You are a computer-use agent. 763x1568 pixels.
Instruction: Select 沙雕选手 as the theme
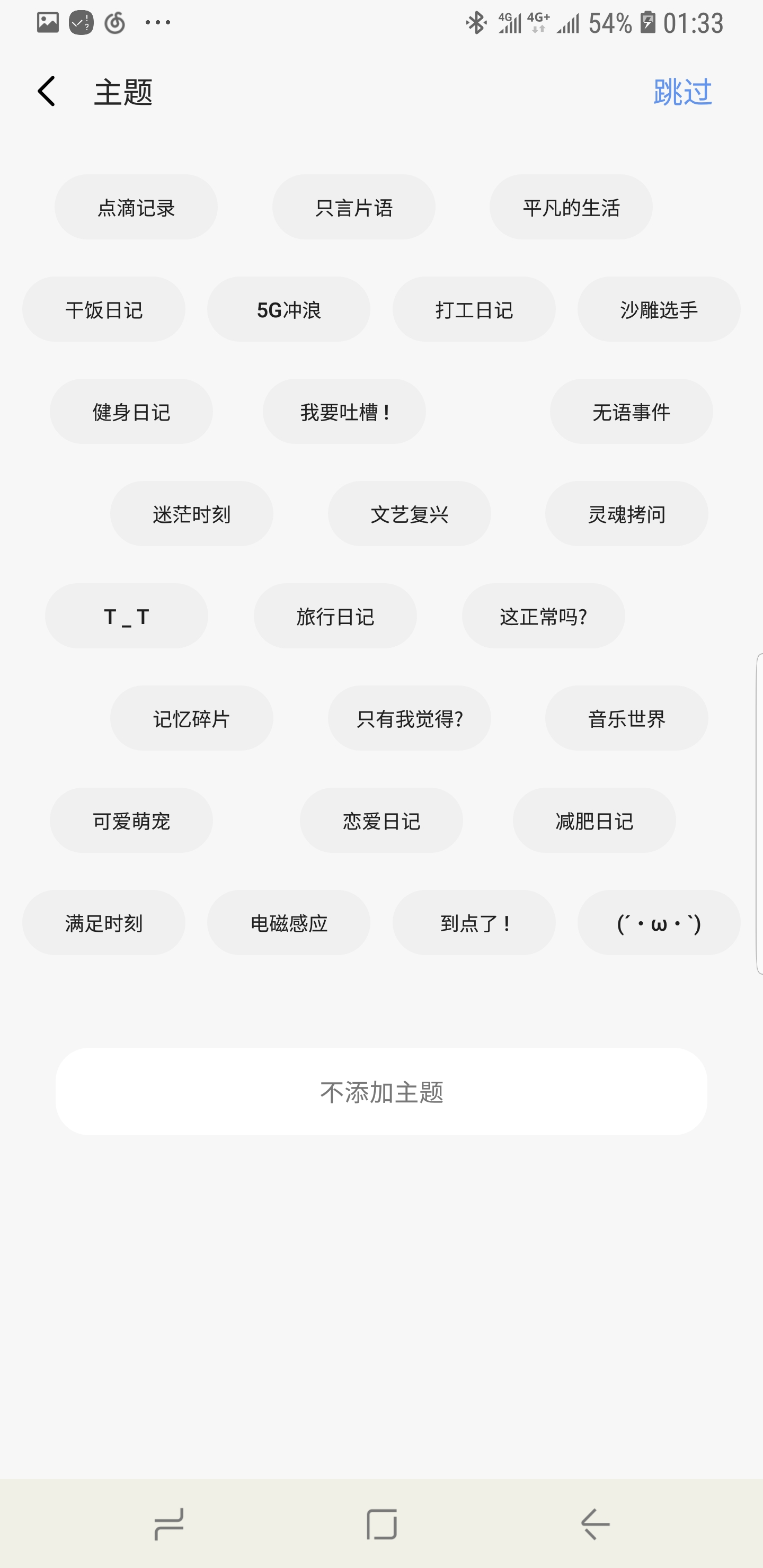coord(659,309)
